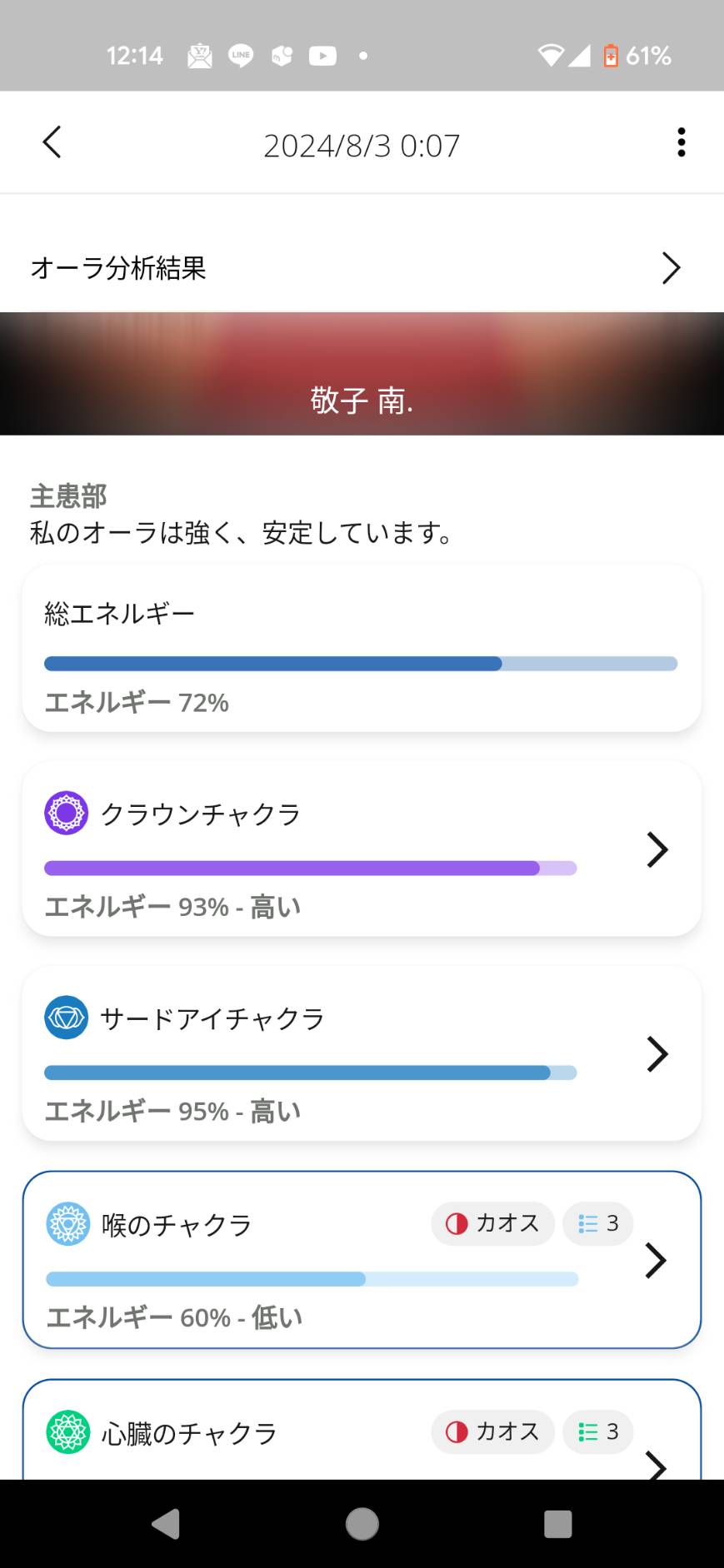
Task: Open the 喉のチャクラ card
Action: tap(362, 1260)
